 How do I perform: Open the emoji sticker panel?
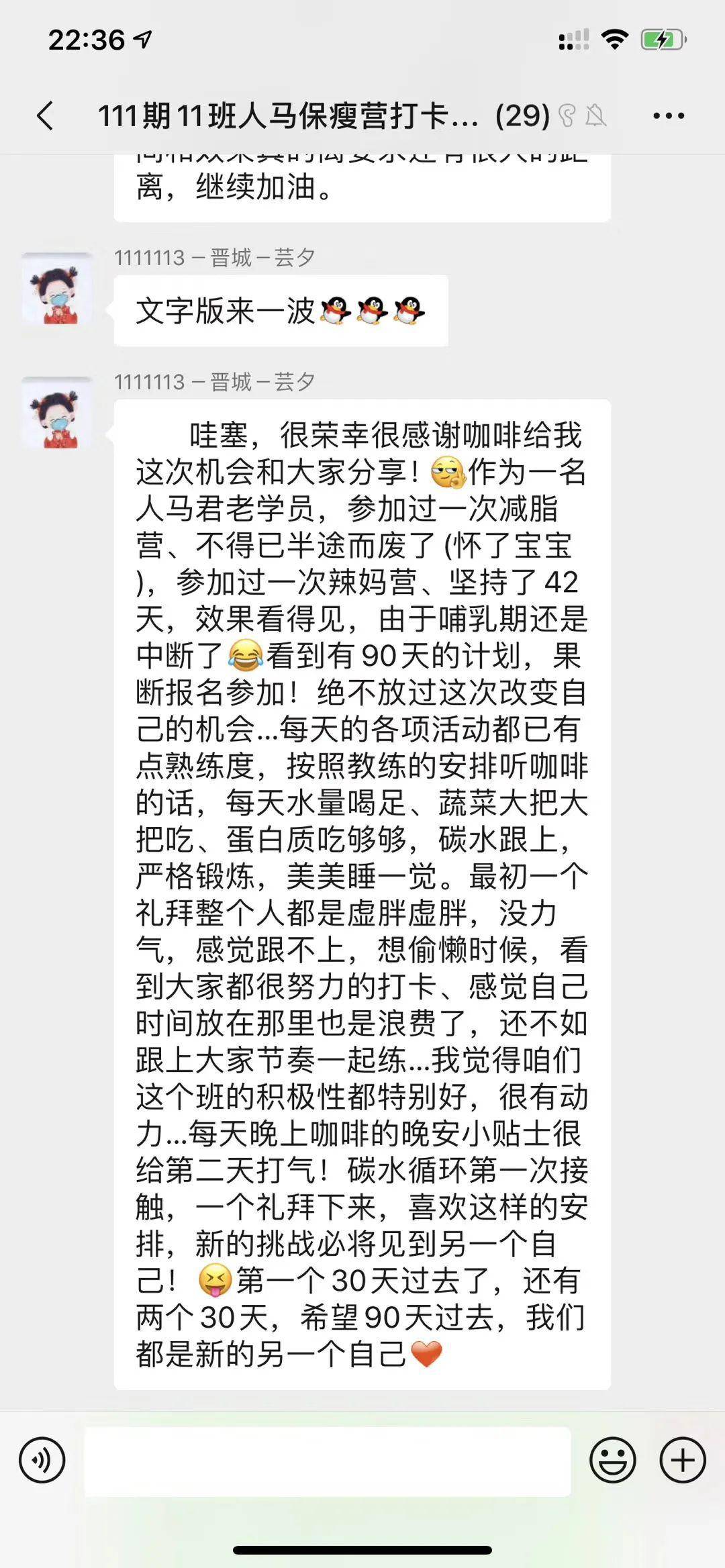[612, 1460]
